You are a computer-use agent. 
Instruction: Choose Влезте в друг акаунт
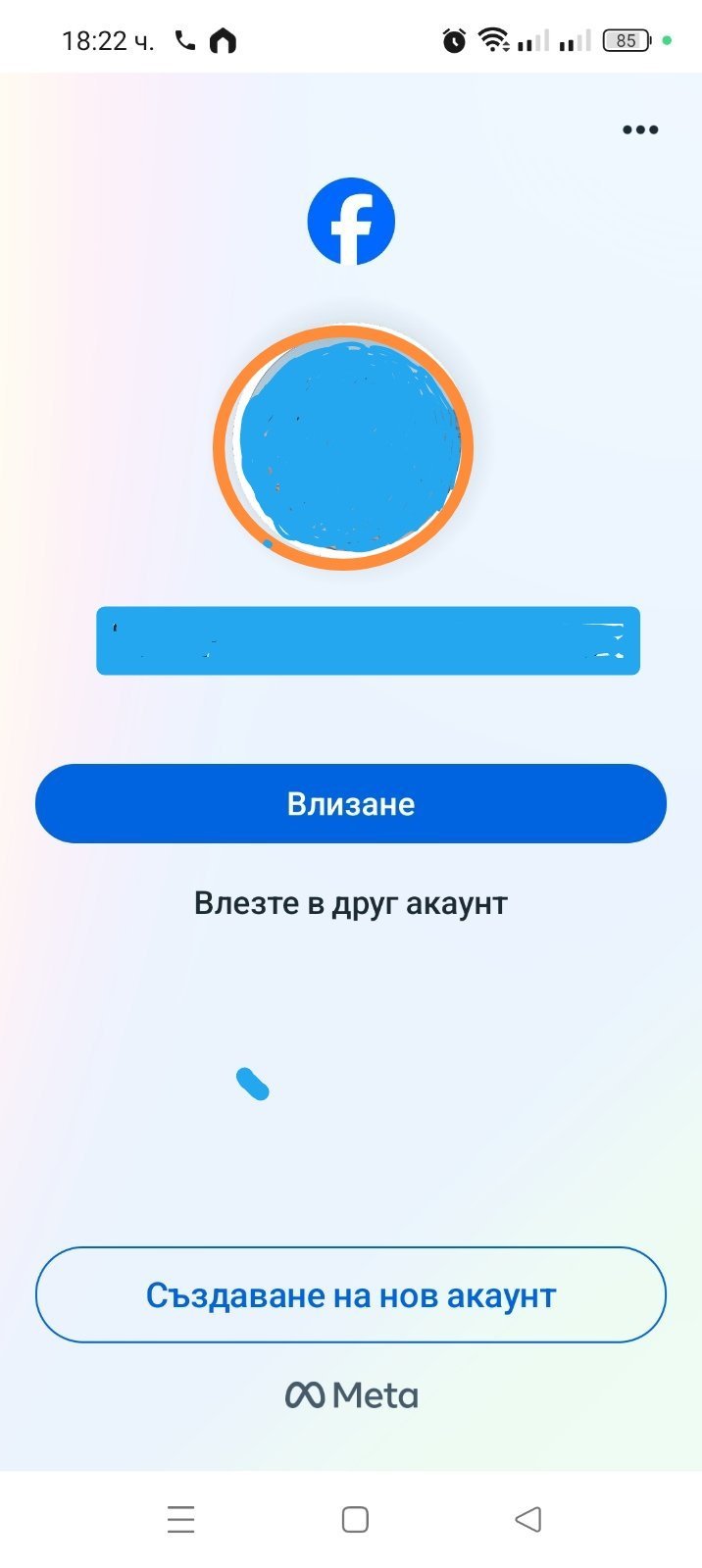(x=351, y=902)
